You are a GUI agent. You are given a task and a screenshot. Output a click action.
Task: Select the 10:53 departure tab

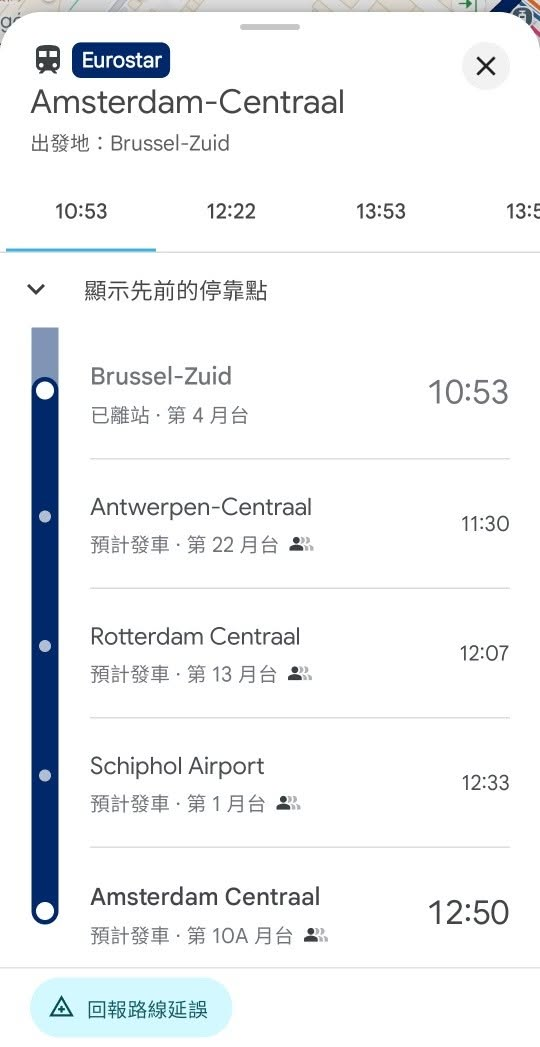81,212
